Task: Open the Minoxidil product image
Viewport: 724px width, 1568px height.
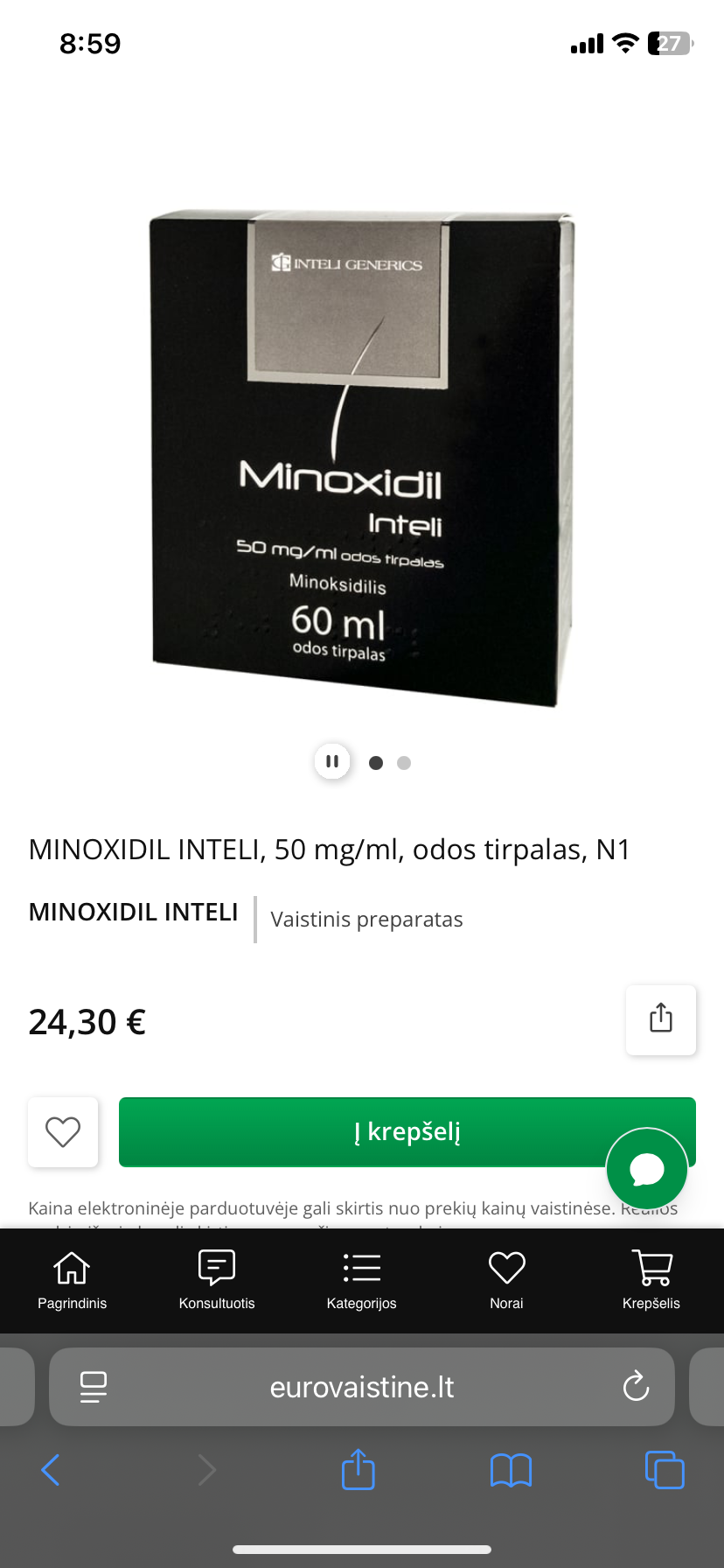Action: click(361, 458)
